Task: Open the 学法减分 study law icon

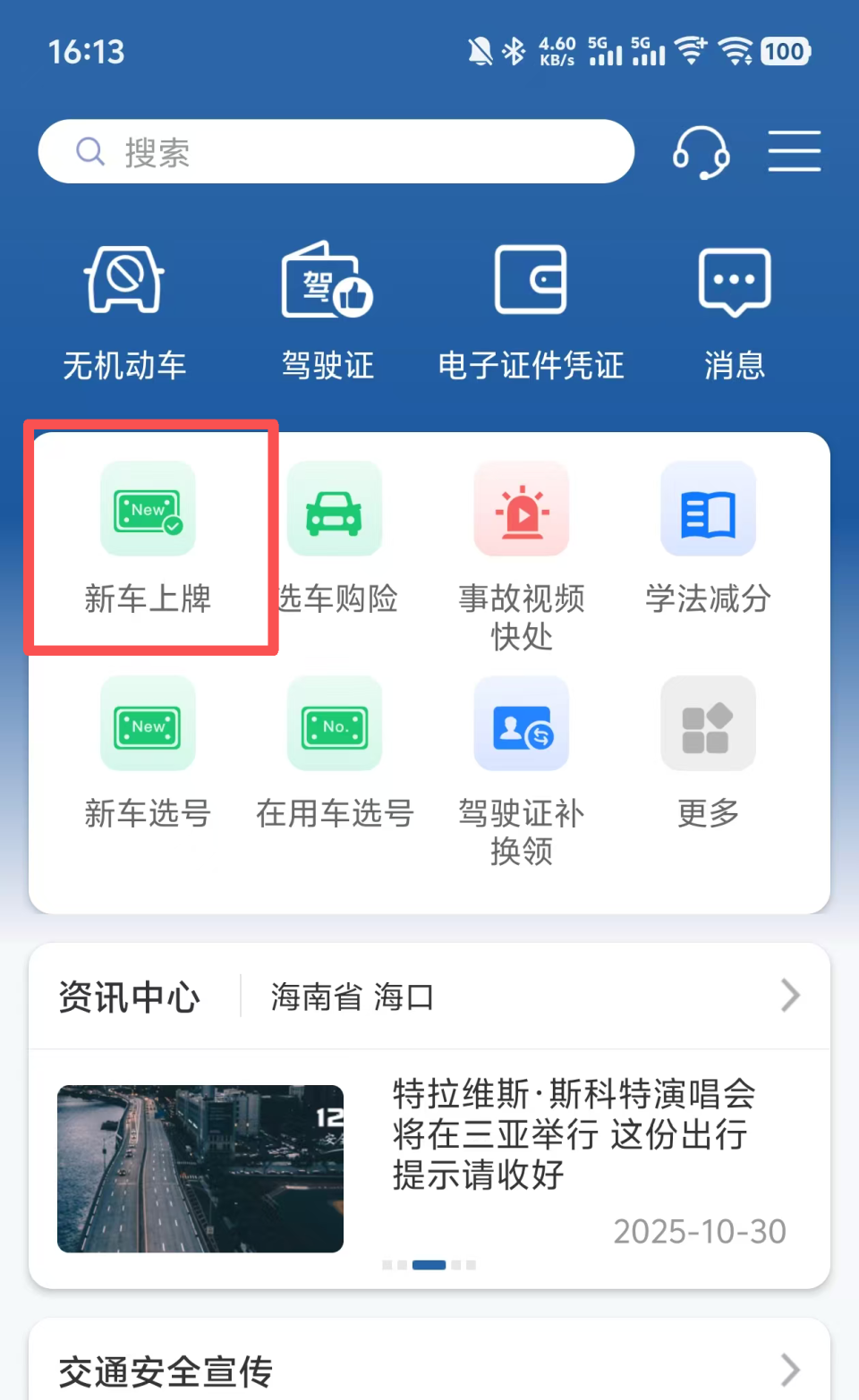Action: tap(708, 537)
